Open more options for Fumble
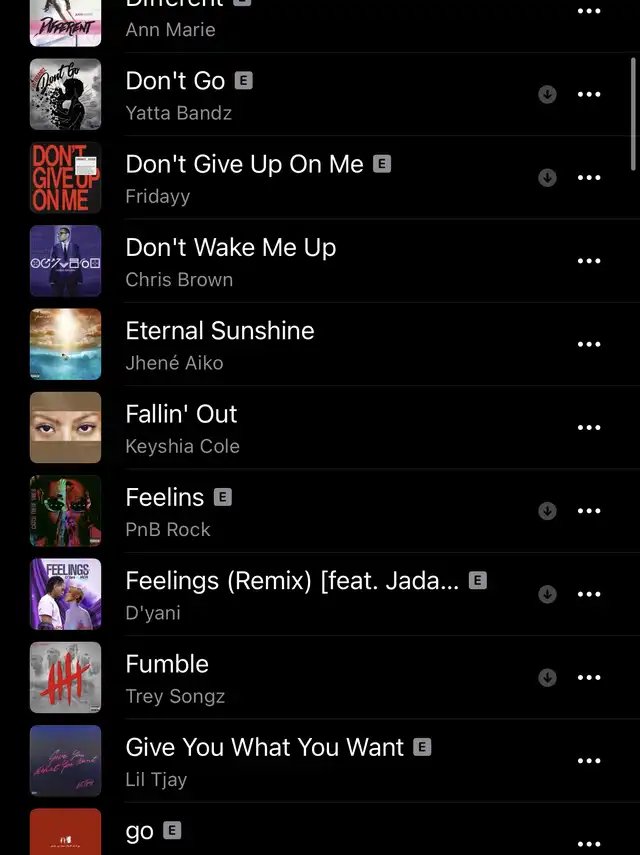Viewport: 640px width, 855px height. tap(589, 677)
